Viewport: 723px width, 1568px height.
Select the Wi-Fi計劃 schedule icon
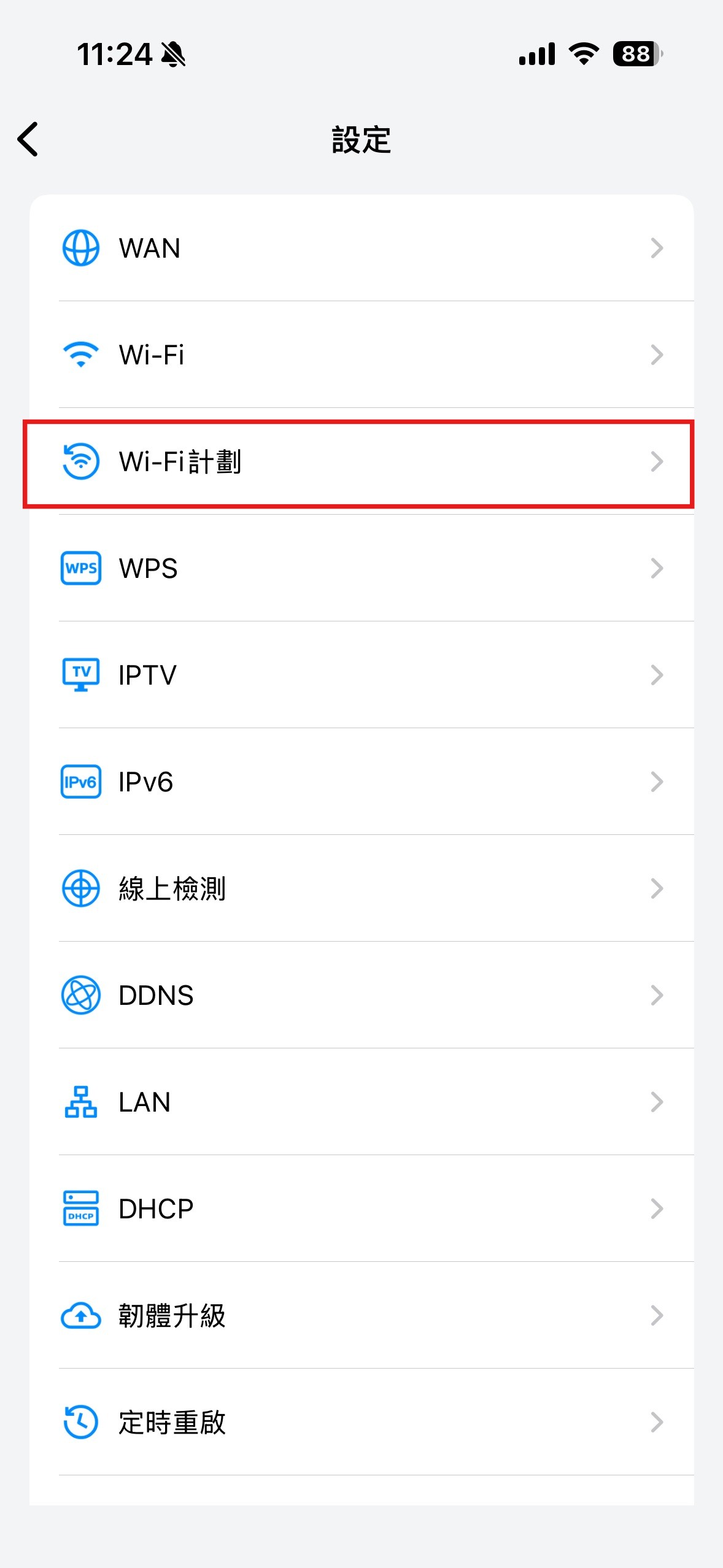(x=80, y=462)
